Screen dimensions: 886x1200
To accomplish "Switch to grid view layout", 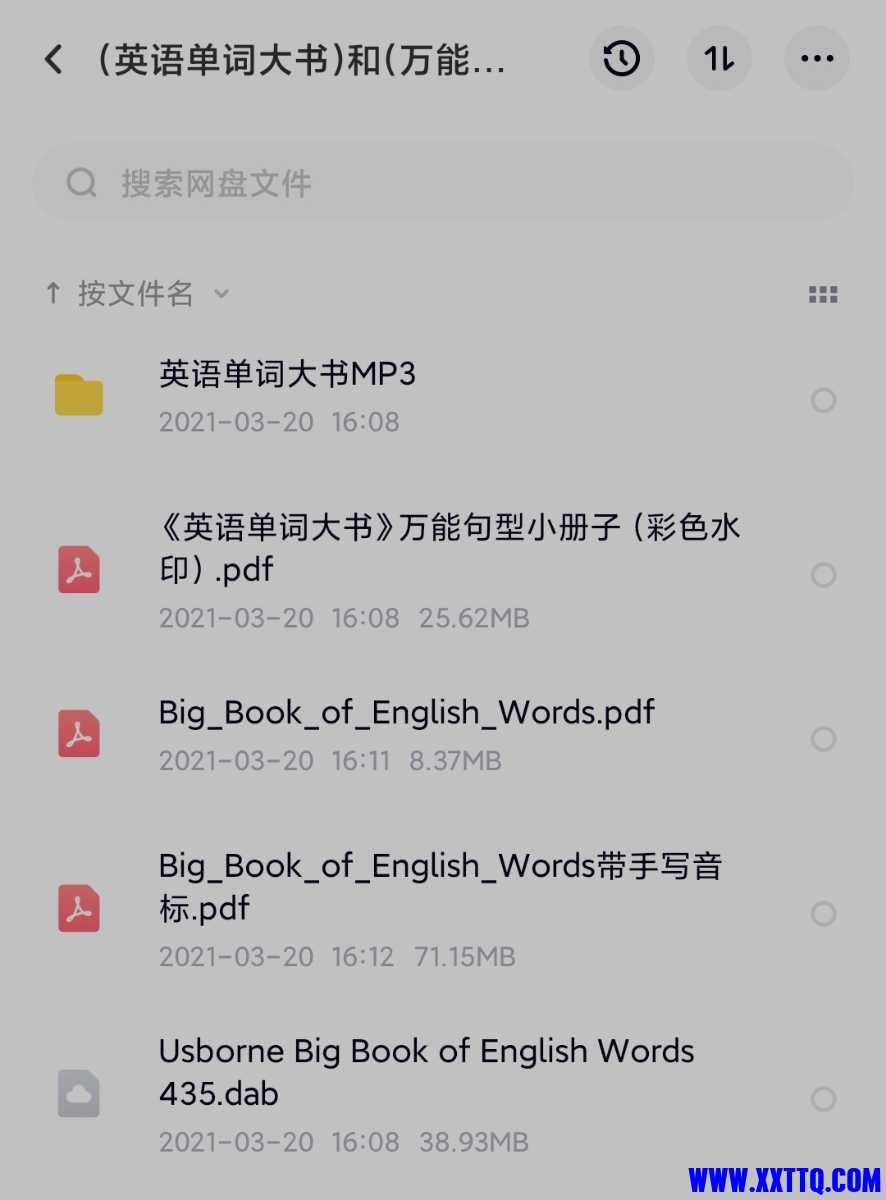I will [822, 295].
